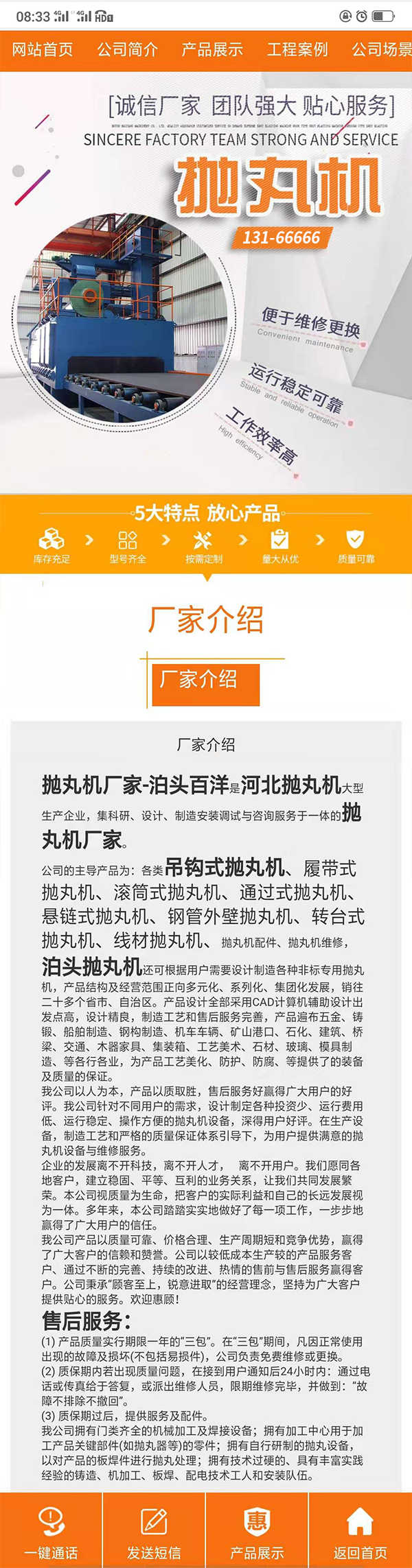
Task: Go to the 工程案例 section
Action: [297, 50]
